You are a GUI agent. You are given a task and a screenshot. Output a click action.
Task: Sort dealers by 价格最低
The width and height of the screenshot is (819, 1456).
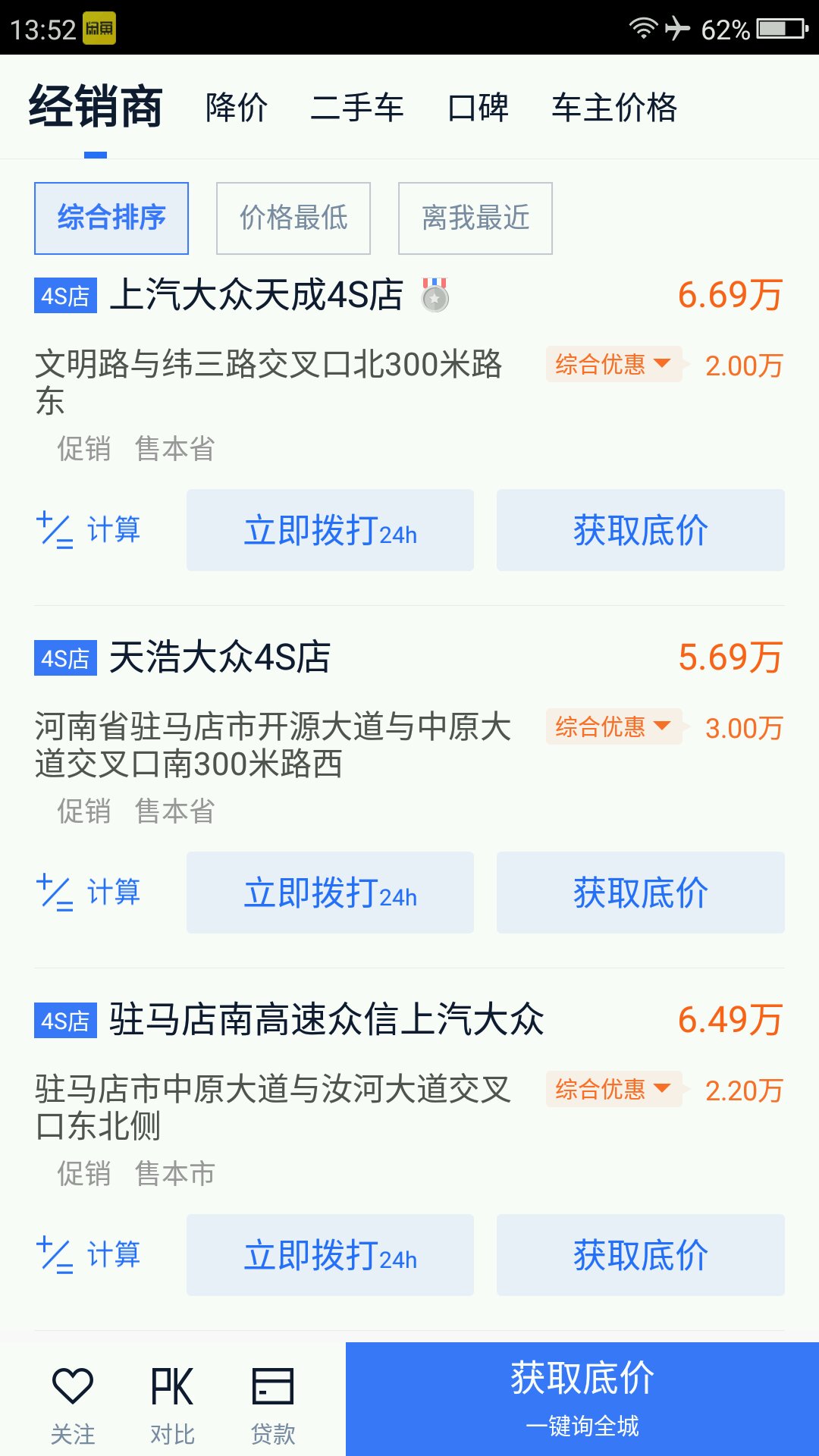[293, 218]
